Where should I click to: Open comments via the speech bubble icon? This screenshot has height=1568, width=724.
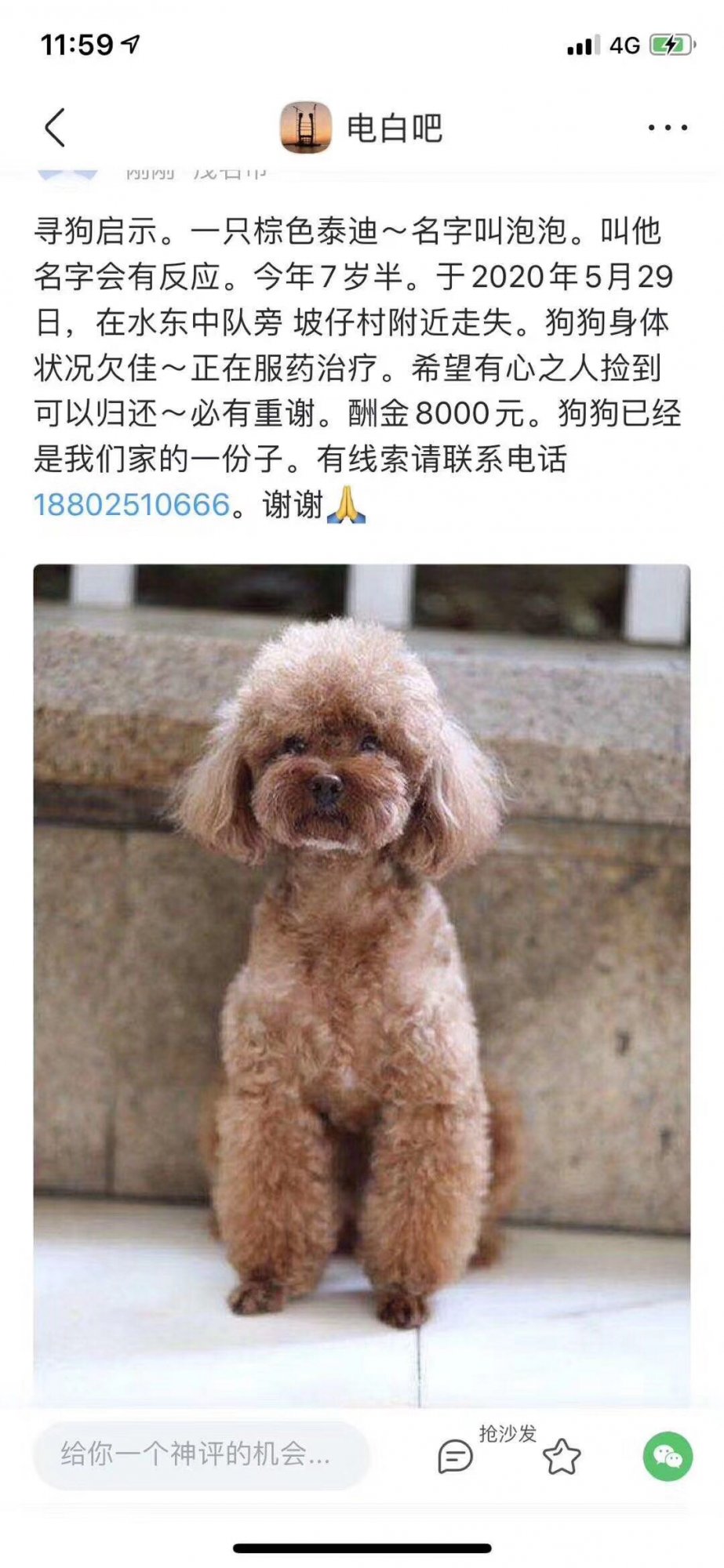point(455,1457)
